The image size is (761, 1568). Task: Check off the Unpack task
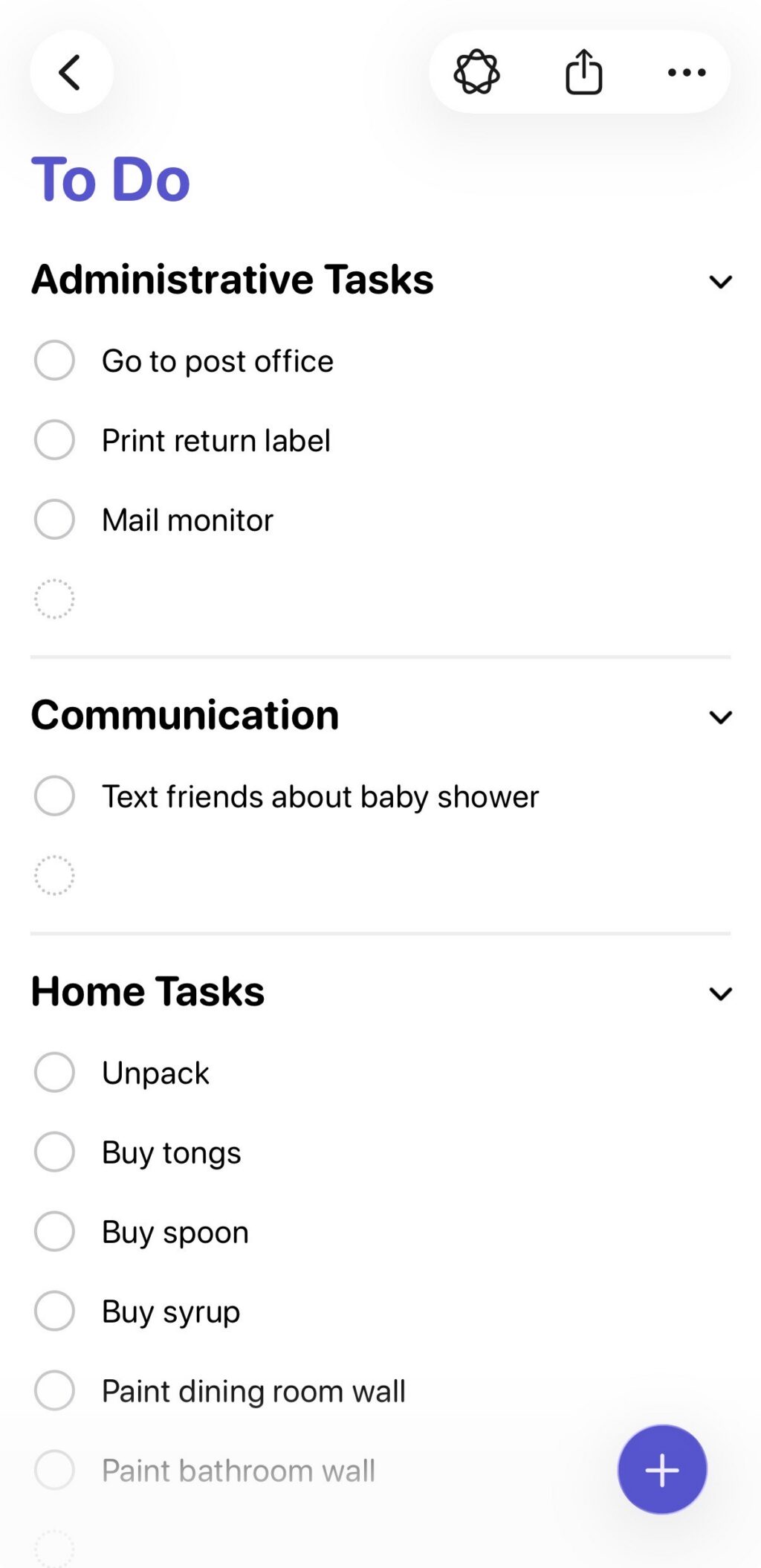point(54,1072)
